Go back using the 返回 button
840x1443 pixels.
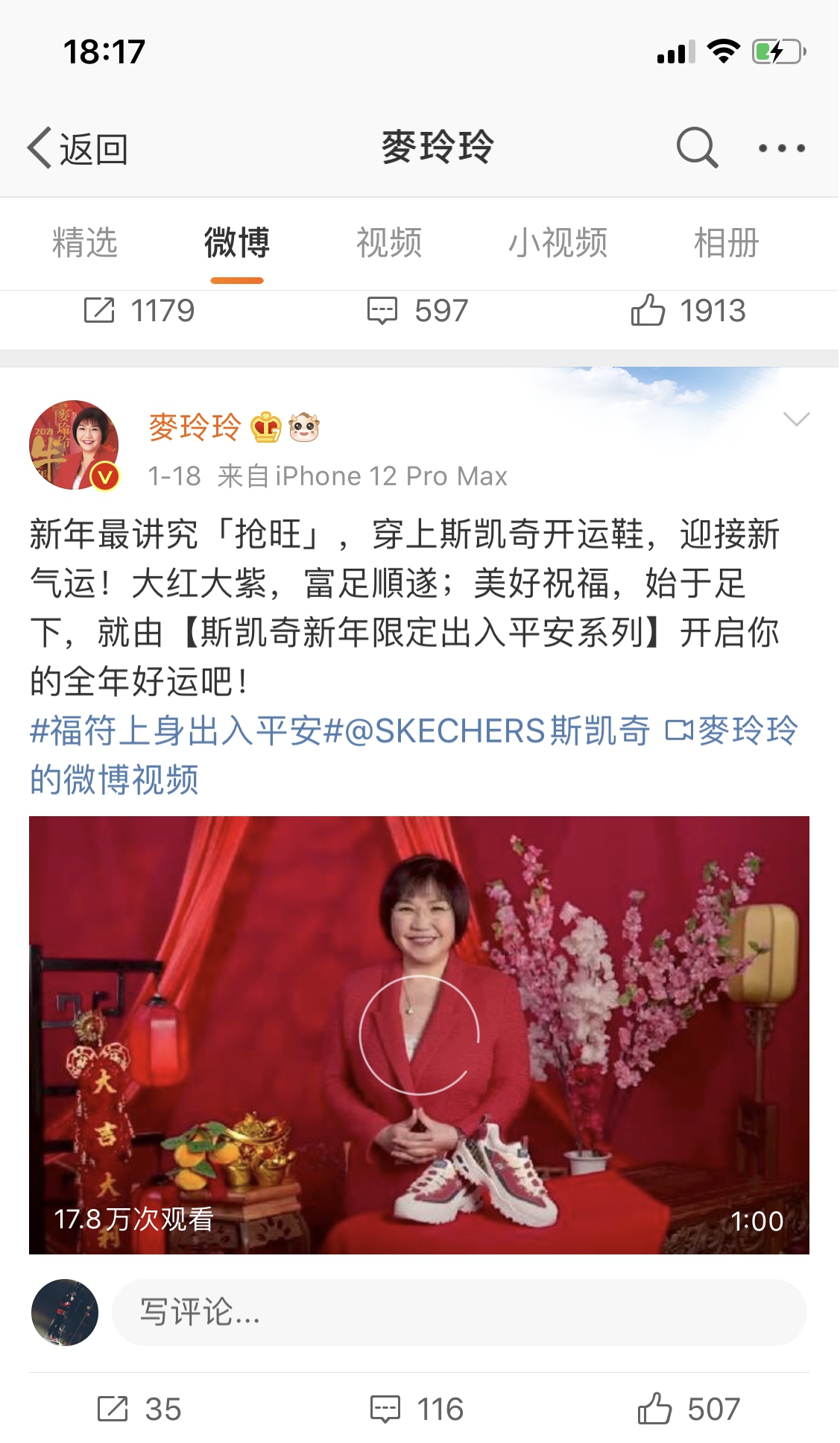pyautogui.click(x=78, y=148)
